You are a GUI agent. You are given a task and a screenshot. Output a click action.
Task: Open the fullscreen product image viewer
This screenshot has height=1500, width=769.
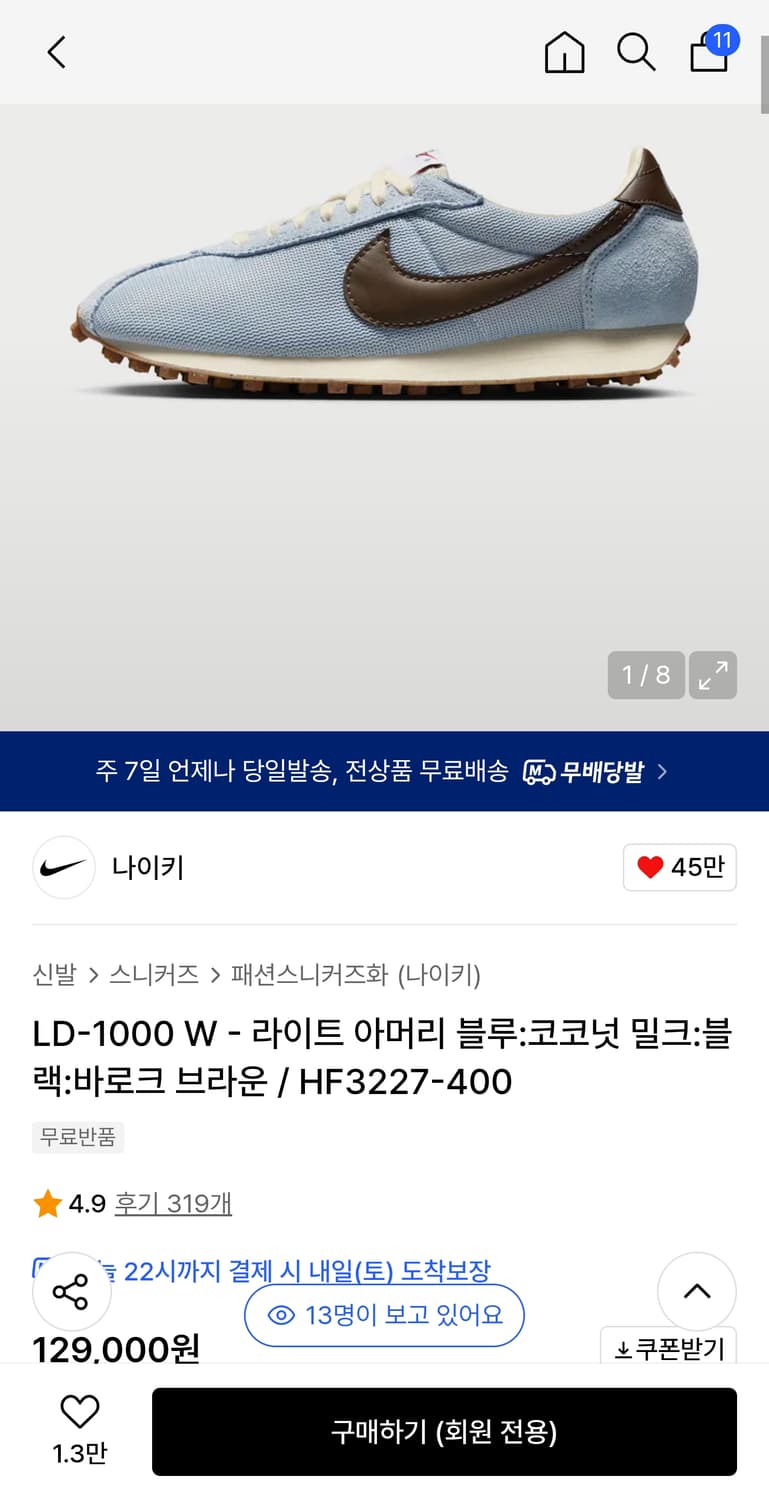712,675
